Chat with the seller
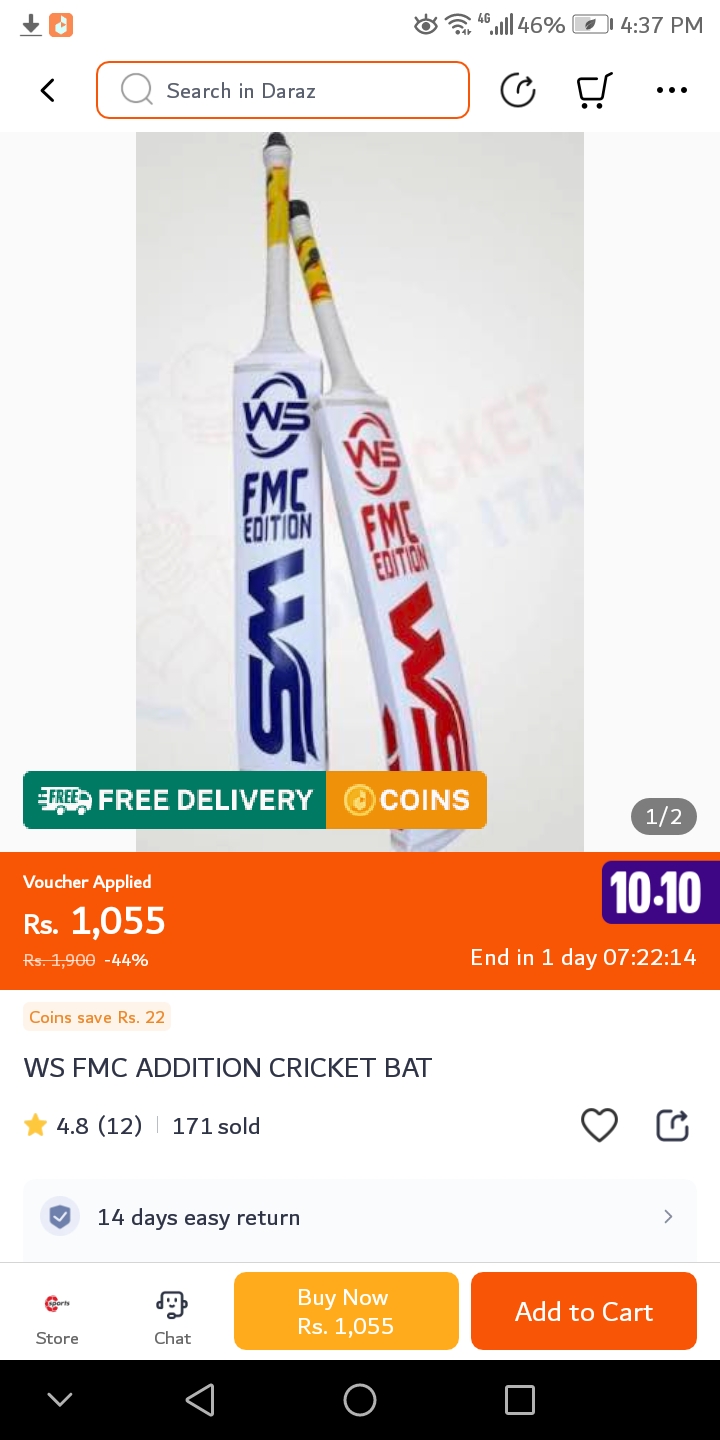Image resolution: width=720 pixels, height=1440 pixels. coord(172,1318)
